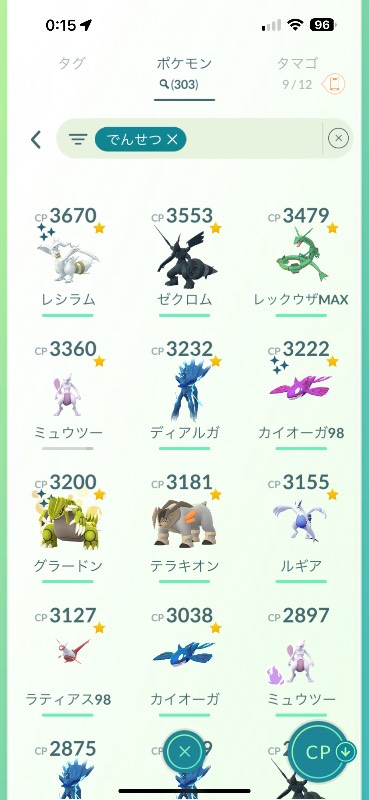Open ゼクロム CP 3553

coord(184,261)
